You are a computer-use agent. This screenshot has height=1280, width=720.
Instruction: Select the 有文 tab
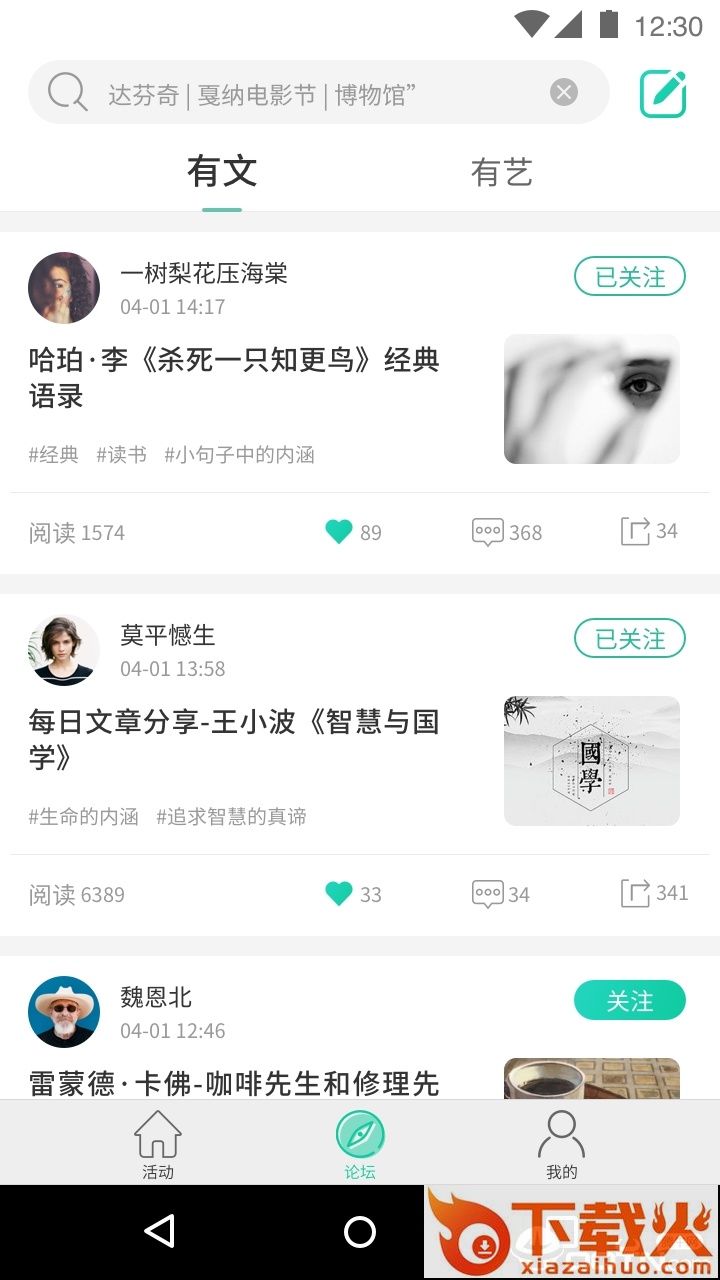[x=222, y=173]
